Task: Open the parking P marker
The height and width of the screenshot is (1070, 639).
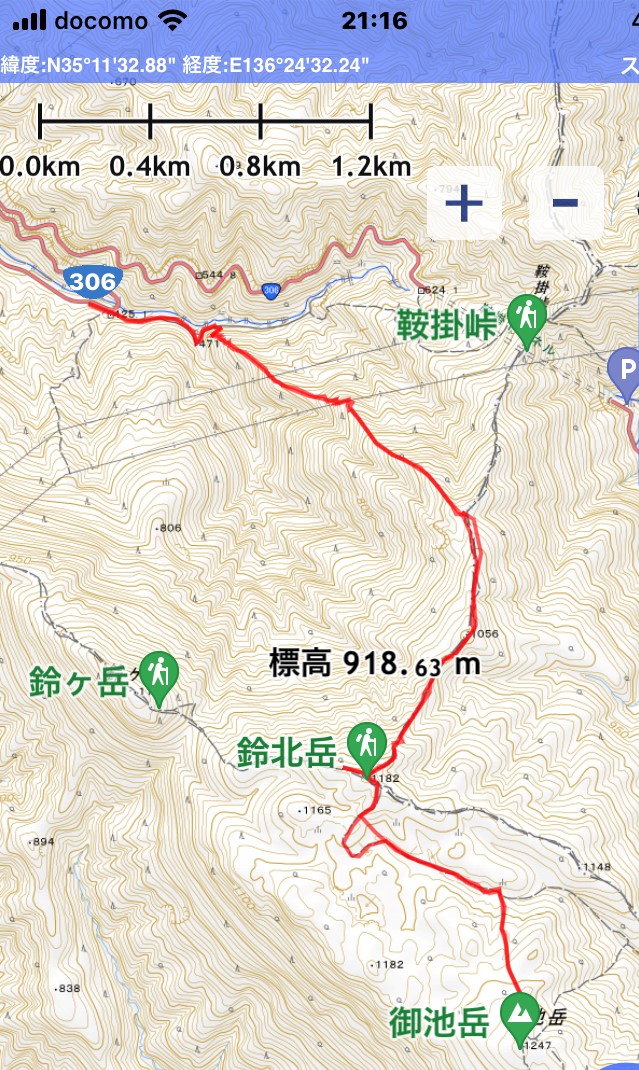Action: pyautogui.click(x=625, y=375)
